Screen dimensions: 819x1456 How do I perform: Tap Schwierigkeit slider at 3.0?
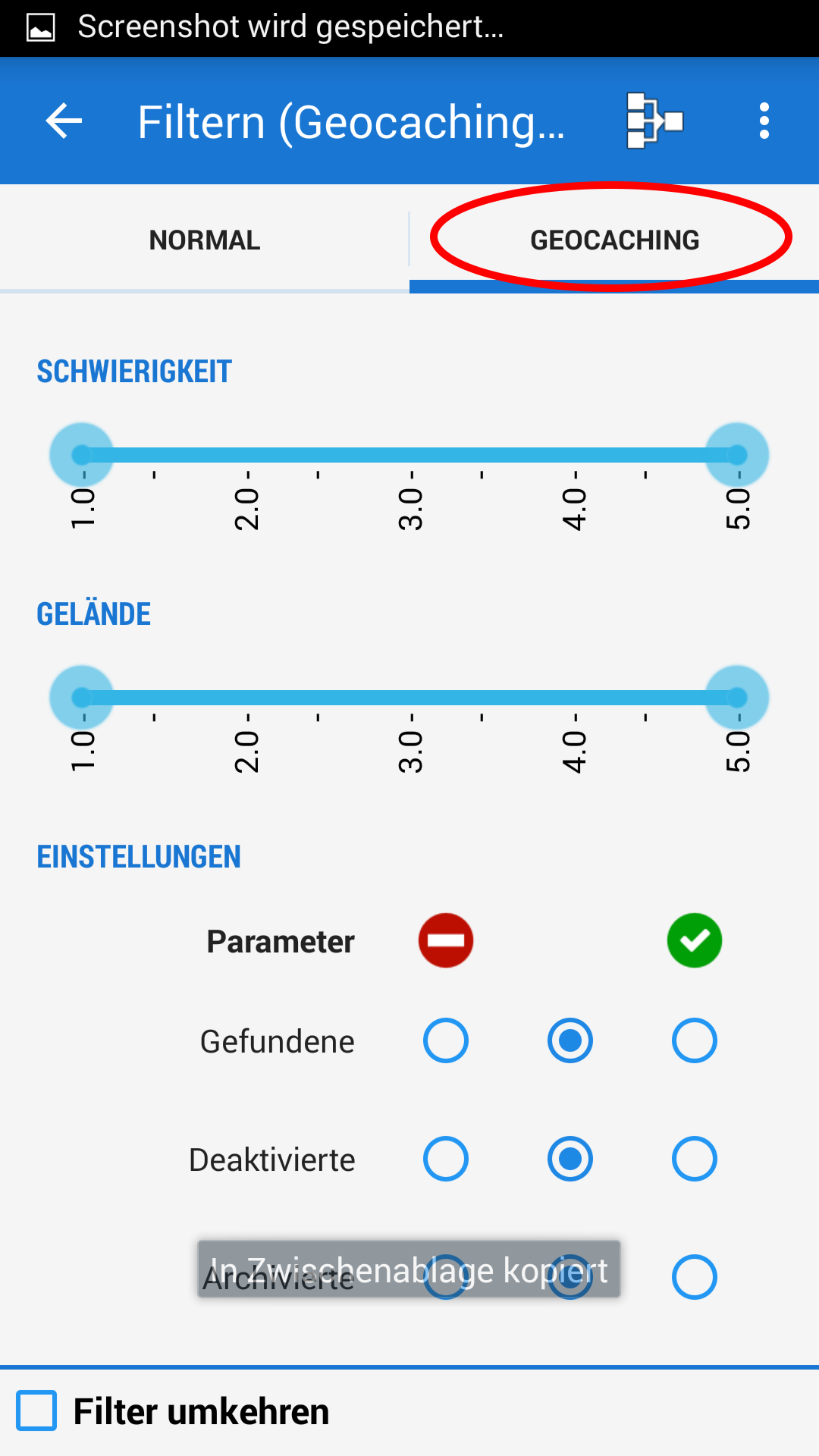pos(410,455)
